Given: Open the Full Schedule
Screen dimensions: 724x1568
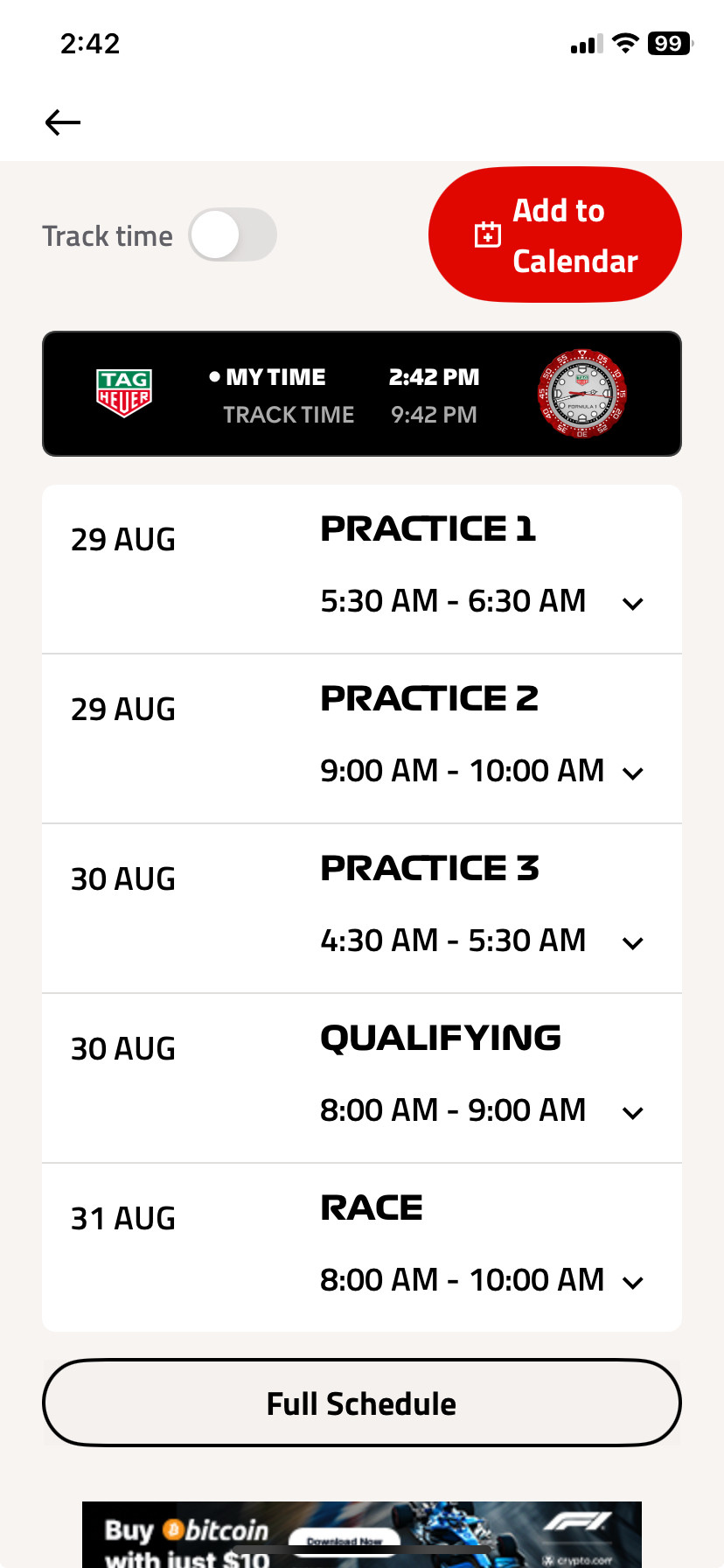Looking at the screenshot, I should (362, 1403).
